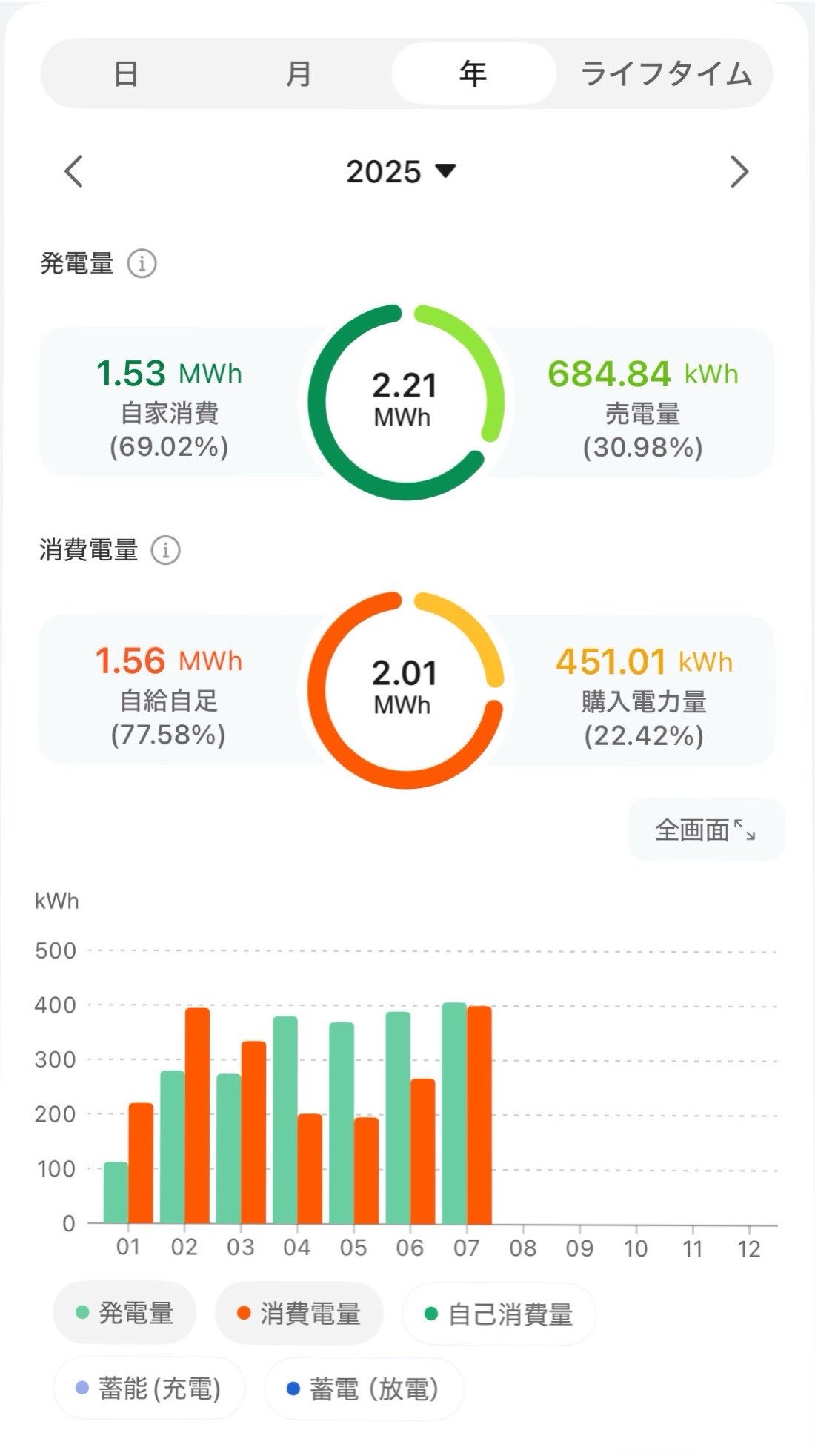
Task: Expand the chart with 全画面 button
Action: point(705,830)
